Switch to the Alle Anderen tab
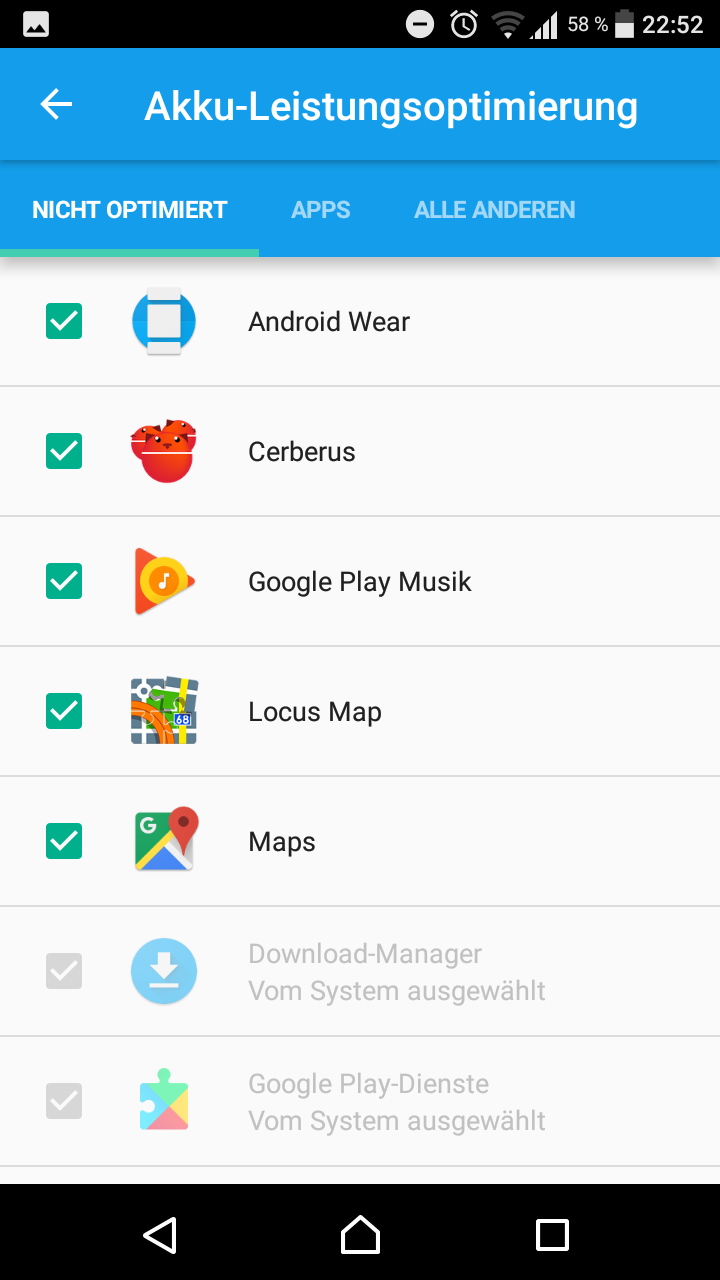The width and height of the screenshot is (720, 1280). [x=494, y=210]
